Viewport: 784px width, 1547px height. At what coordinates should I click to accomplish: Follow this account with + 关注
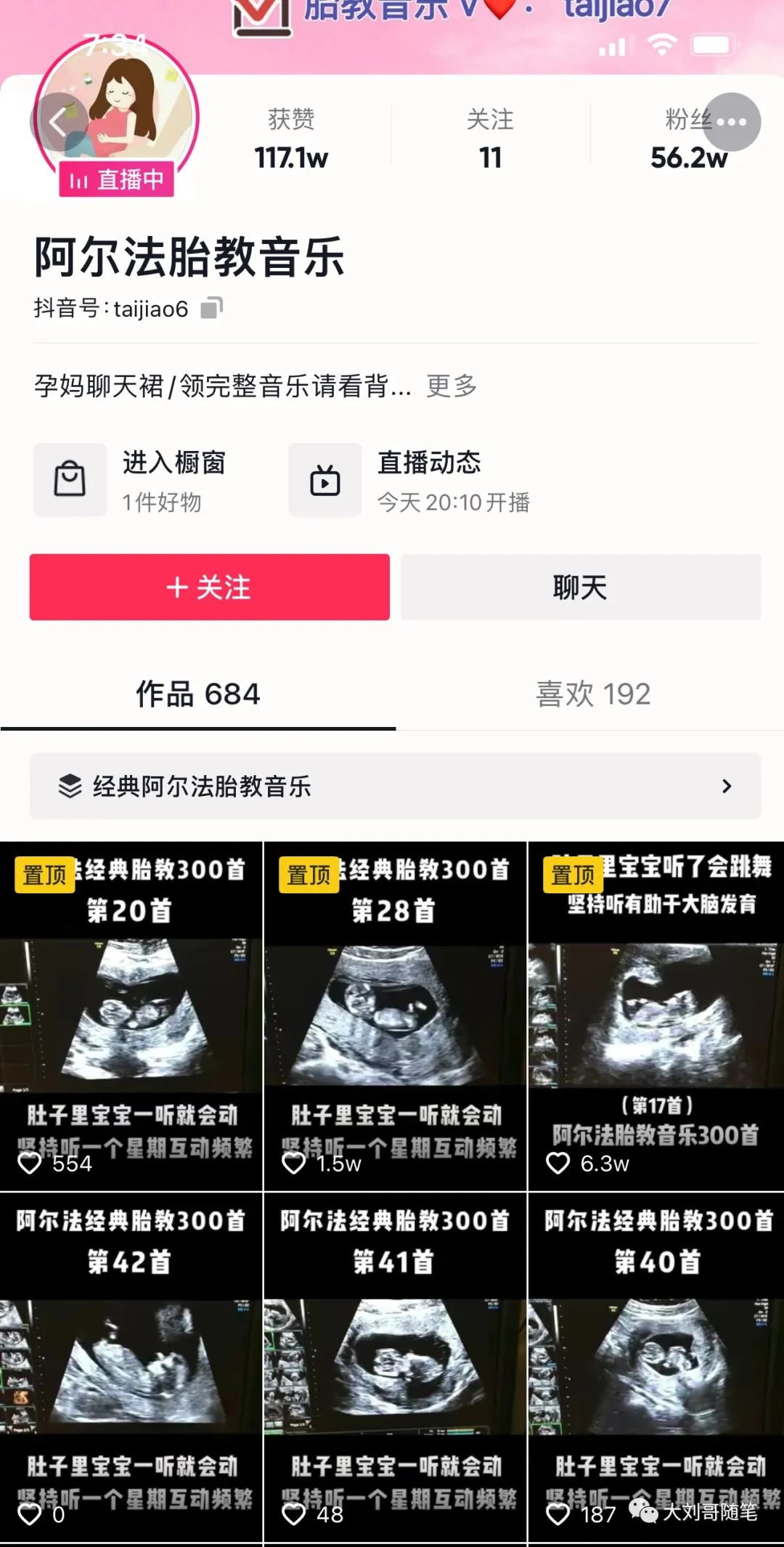(x=209, y=587)
